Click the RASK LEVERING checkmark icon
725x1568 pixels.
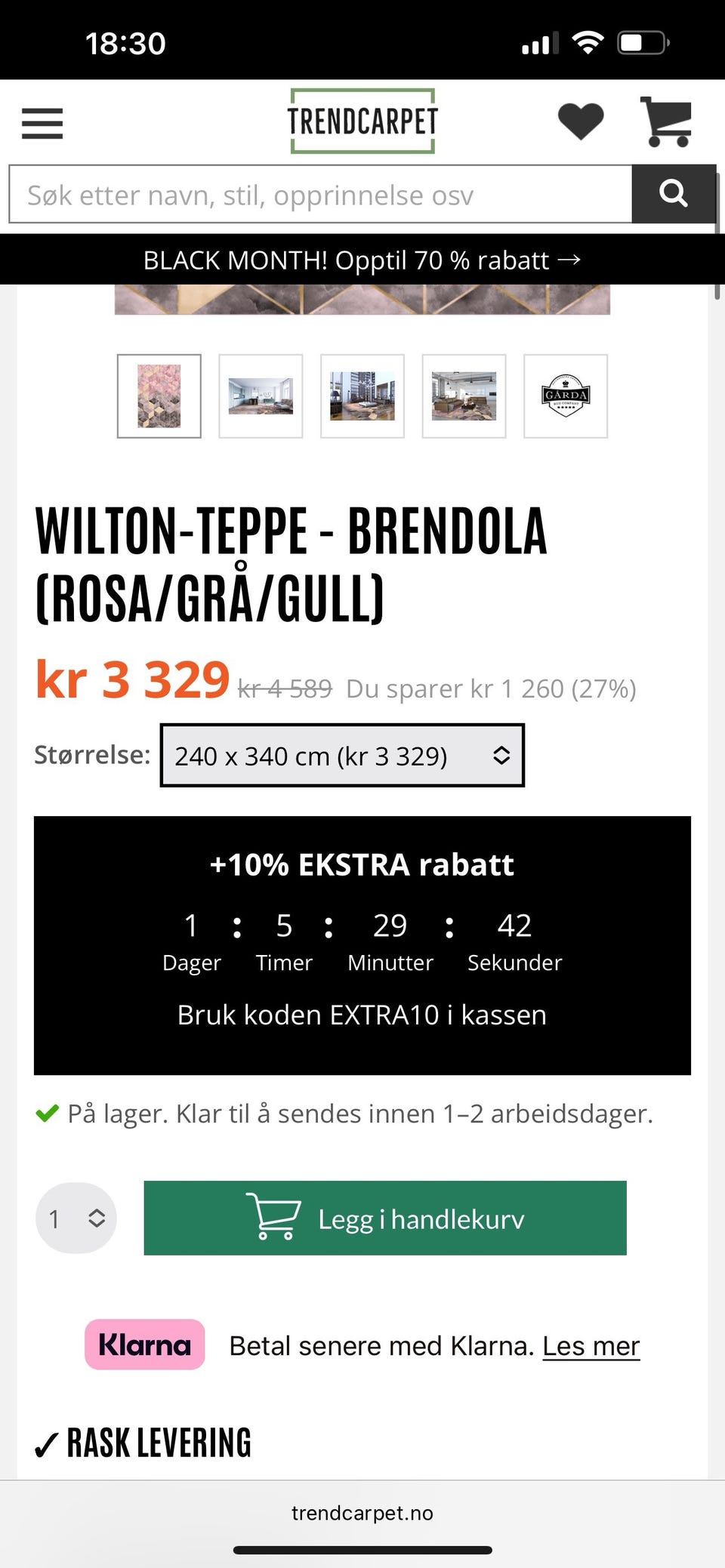coord(45,1440)
